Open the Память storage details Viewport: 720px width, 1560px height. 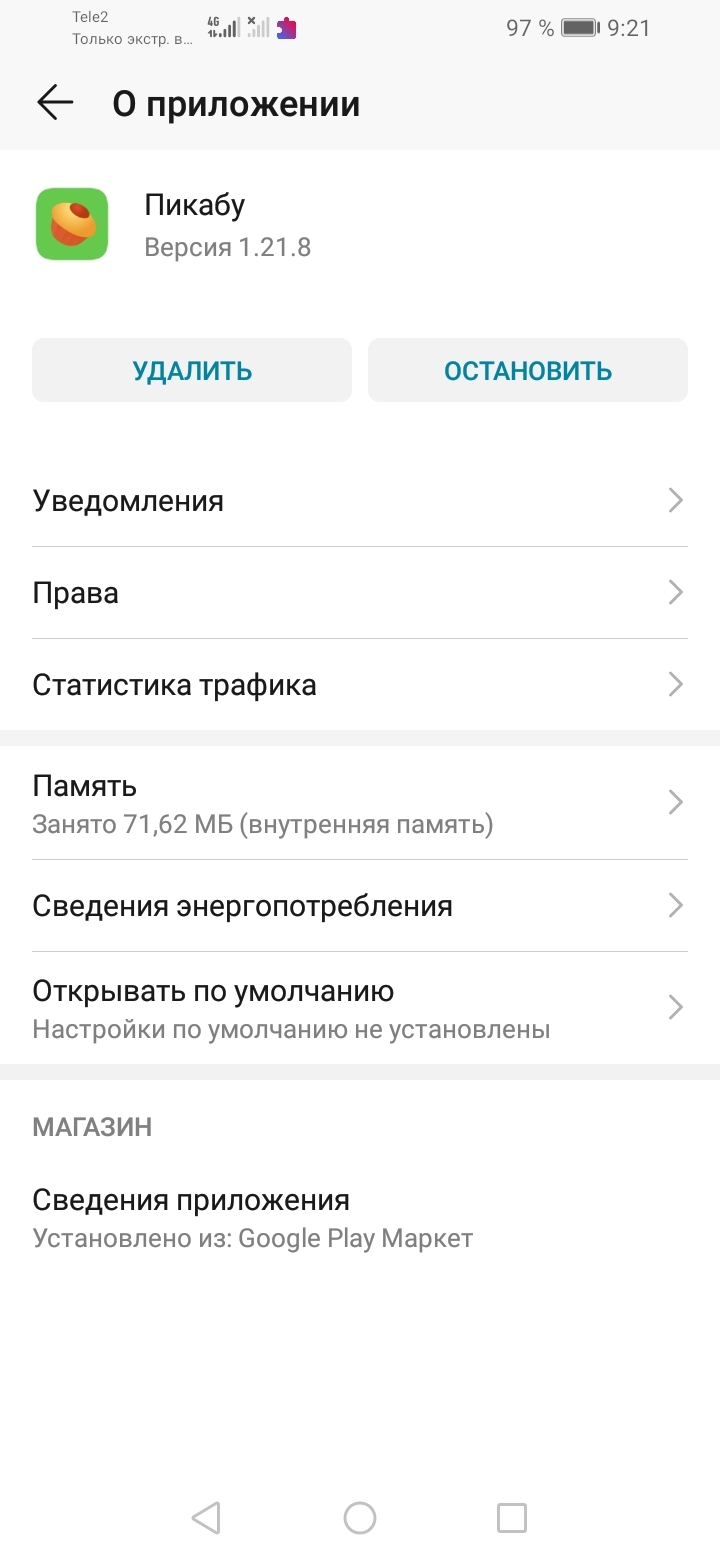359,803
